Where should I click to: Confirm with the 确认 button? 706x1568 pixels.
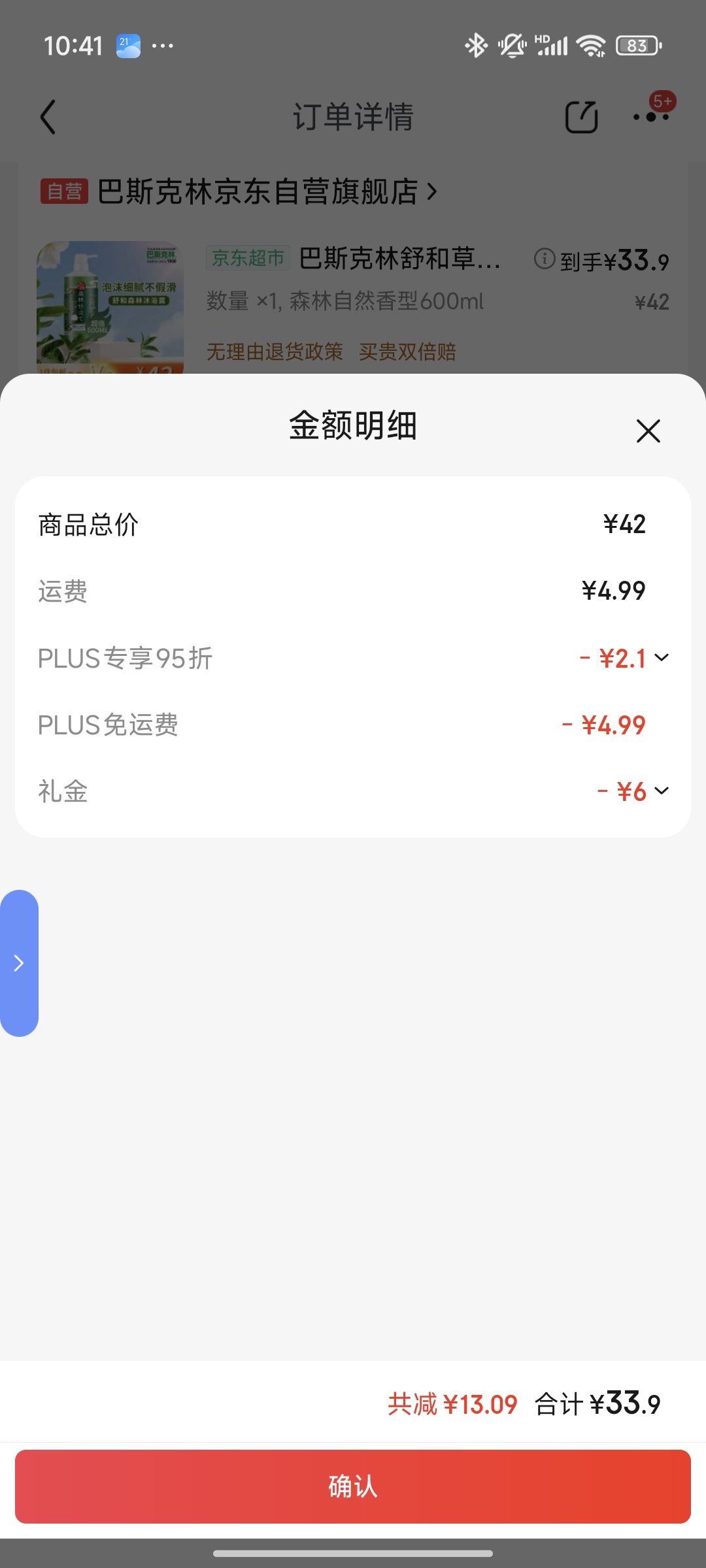(353, 1486)
